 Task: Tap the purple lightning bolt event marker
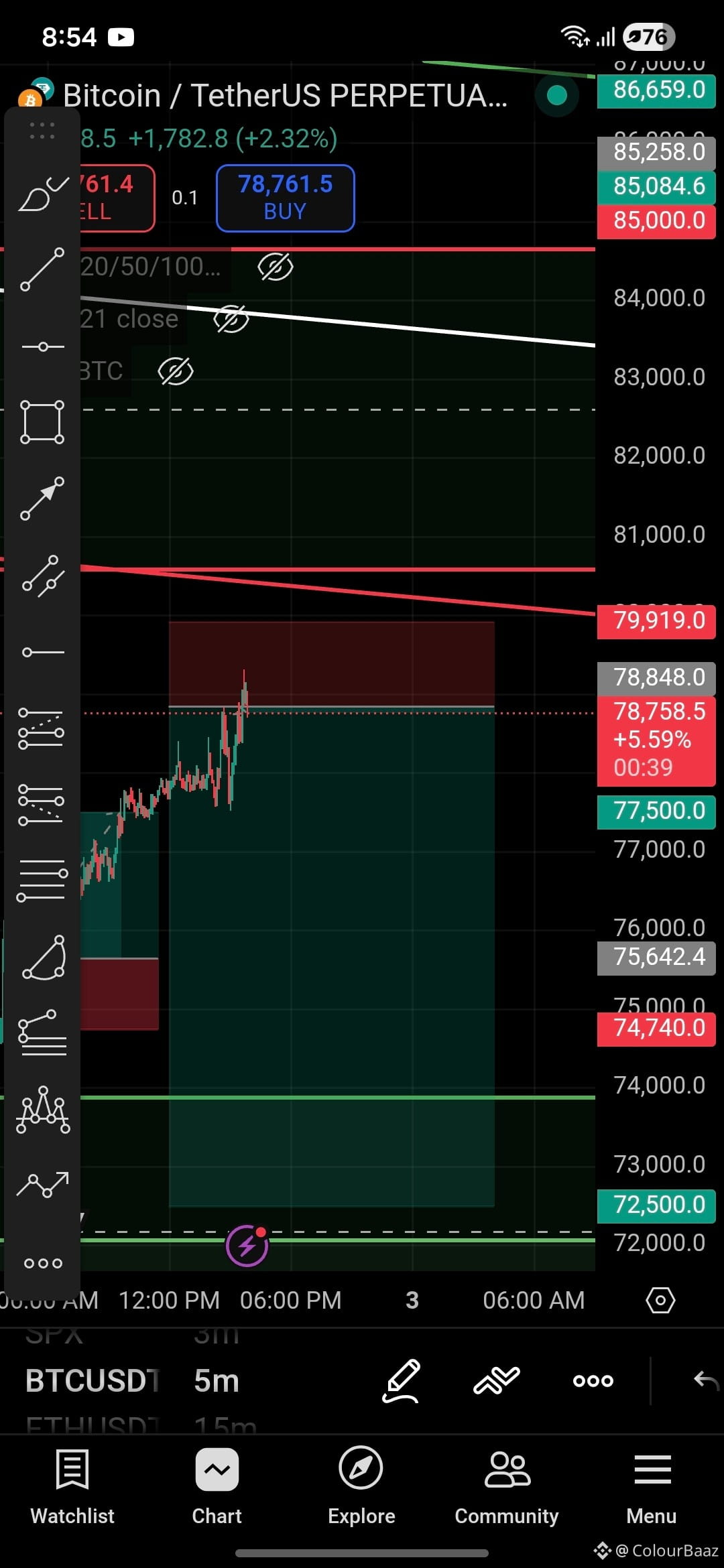pyautogui.click(x=247, y=1246)
